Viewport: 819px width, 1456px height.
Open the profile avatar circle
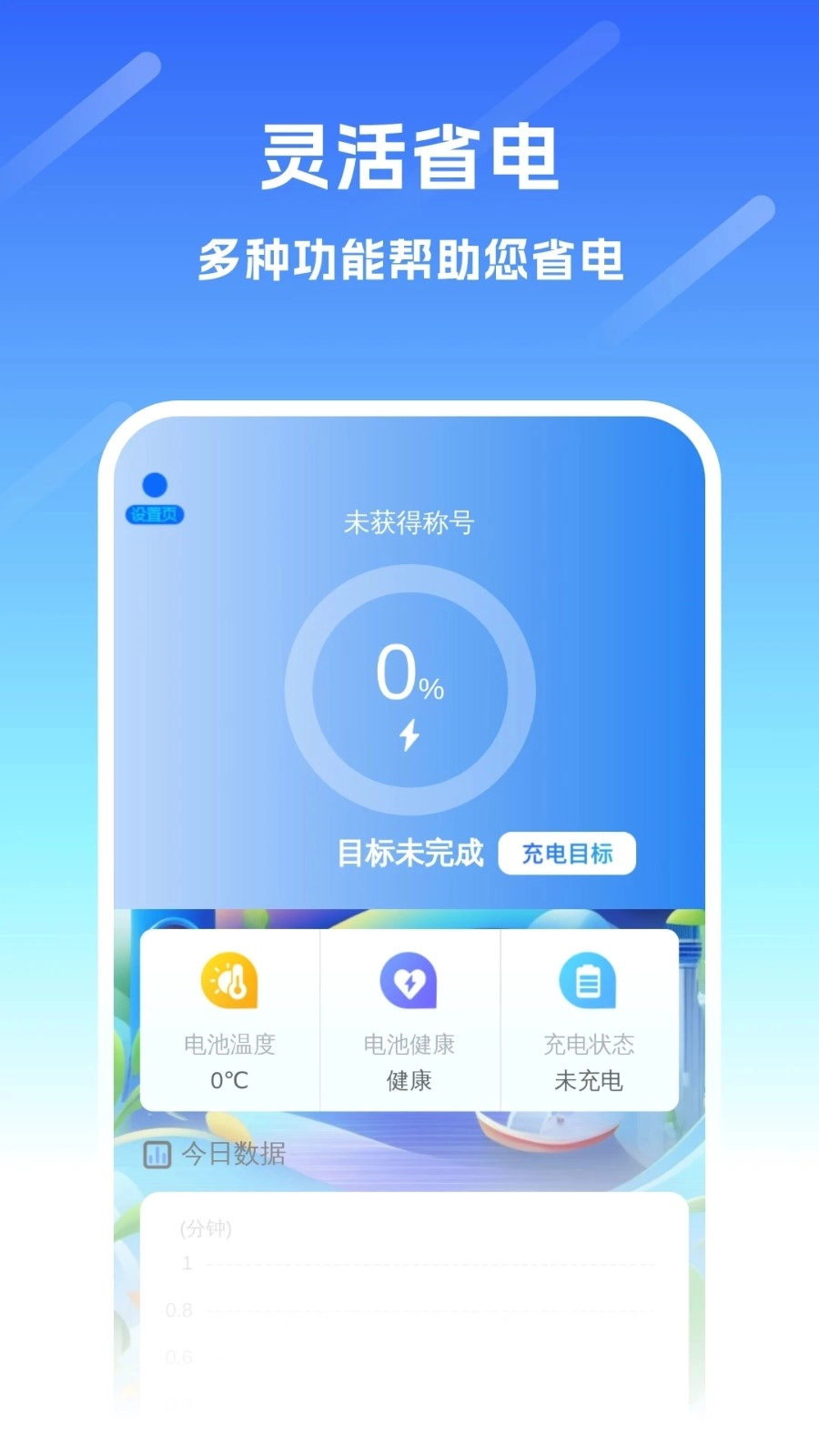click(x=156, y=484)
